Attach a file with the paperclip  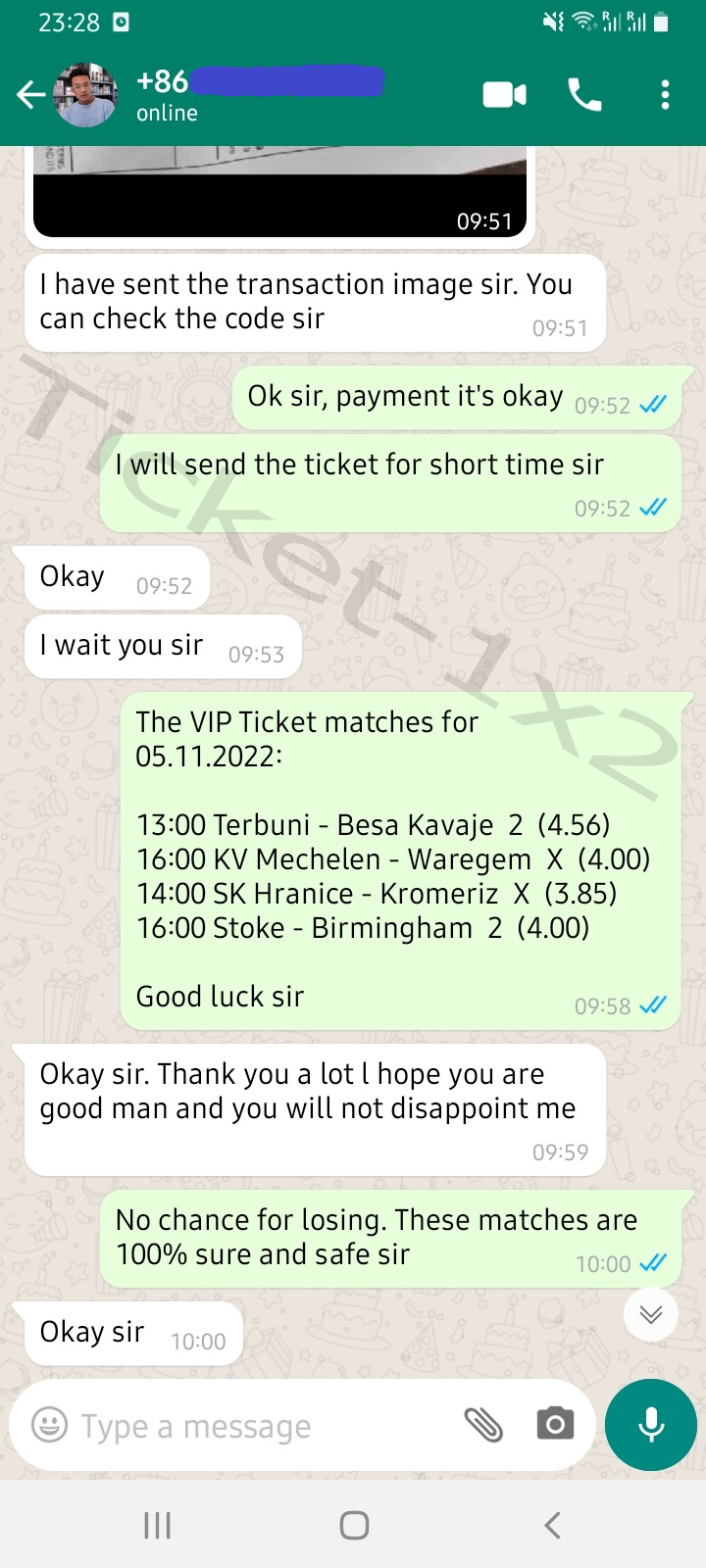pyautogui.click(x=483, y=1425)
